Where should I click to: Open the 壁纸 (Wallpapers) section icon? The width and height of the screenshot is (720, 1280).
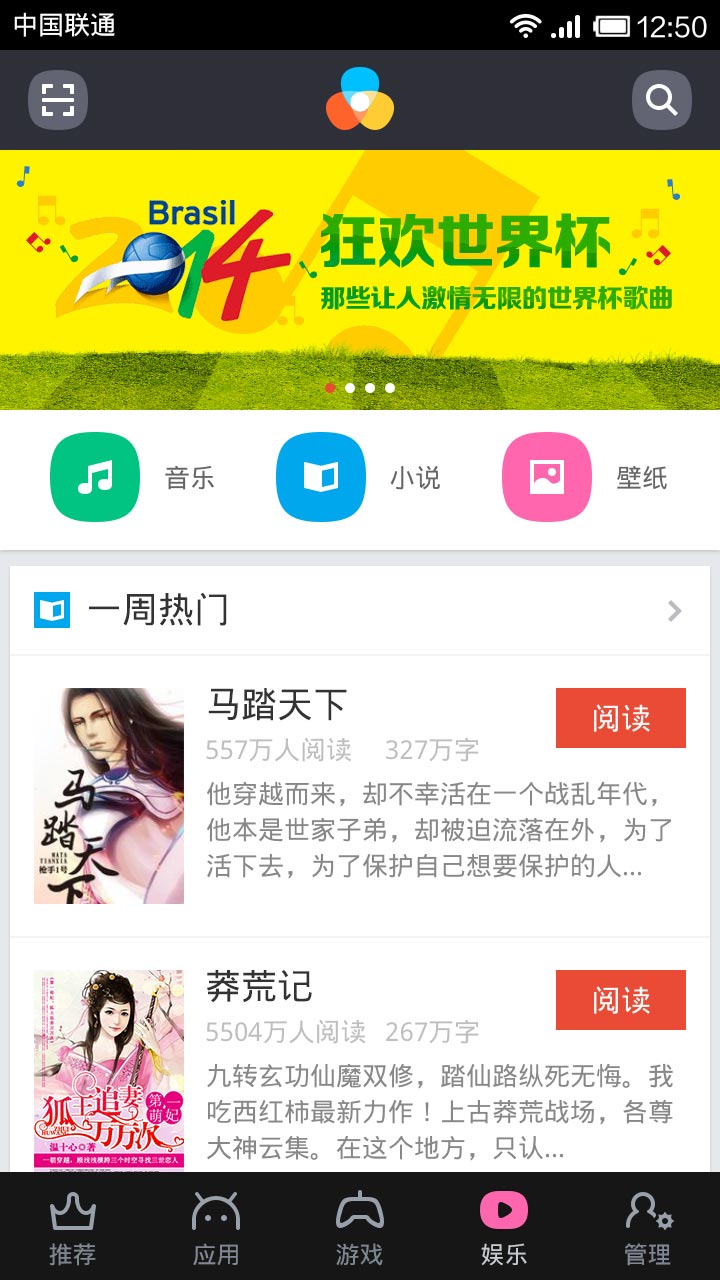pos(545,477)
